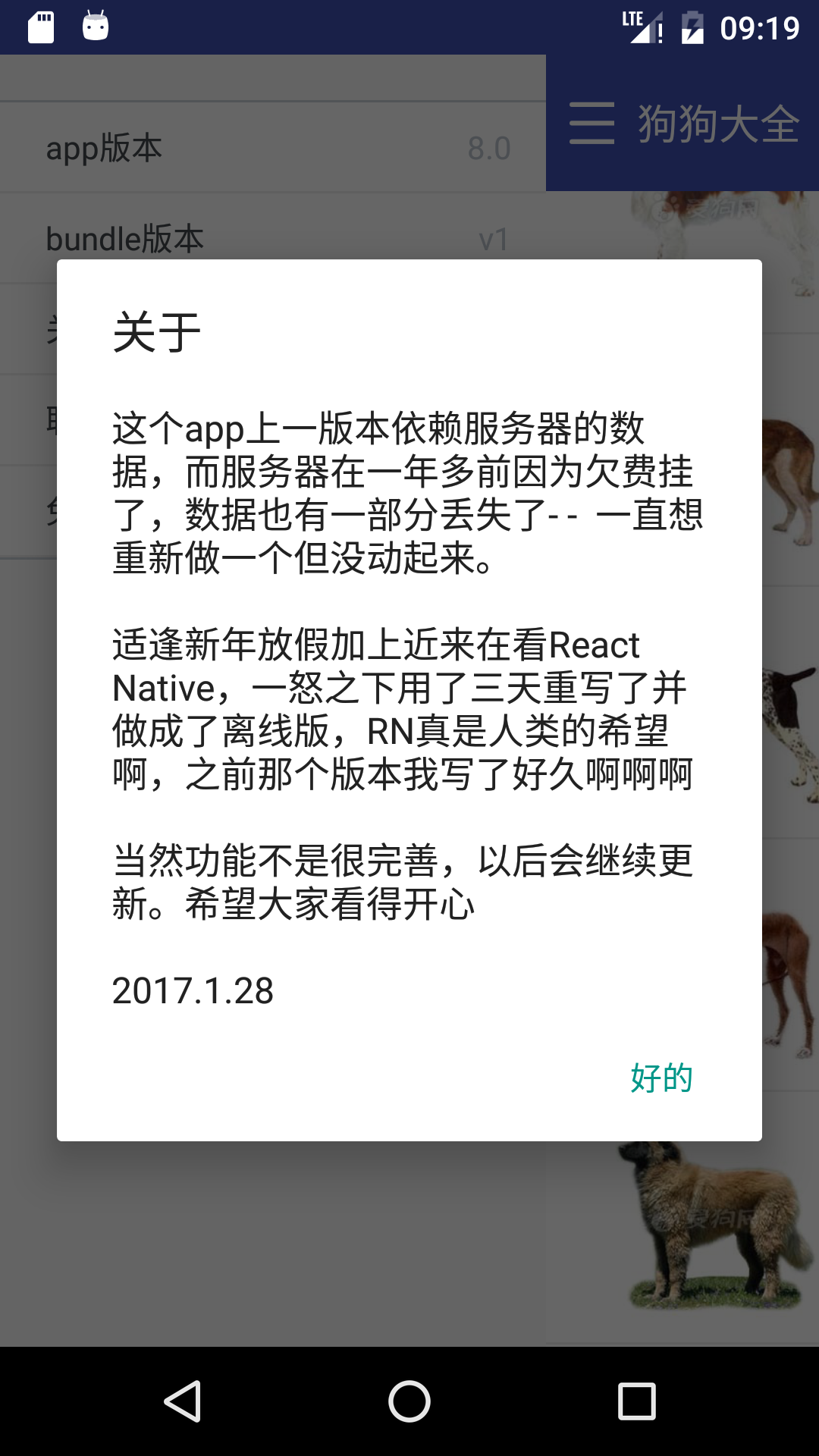Tap the system back button
This screenshot has width=819, height=1456.
click(183, 1401)
